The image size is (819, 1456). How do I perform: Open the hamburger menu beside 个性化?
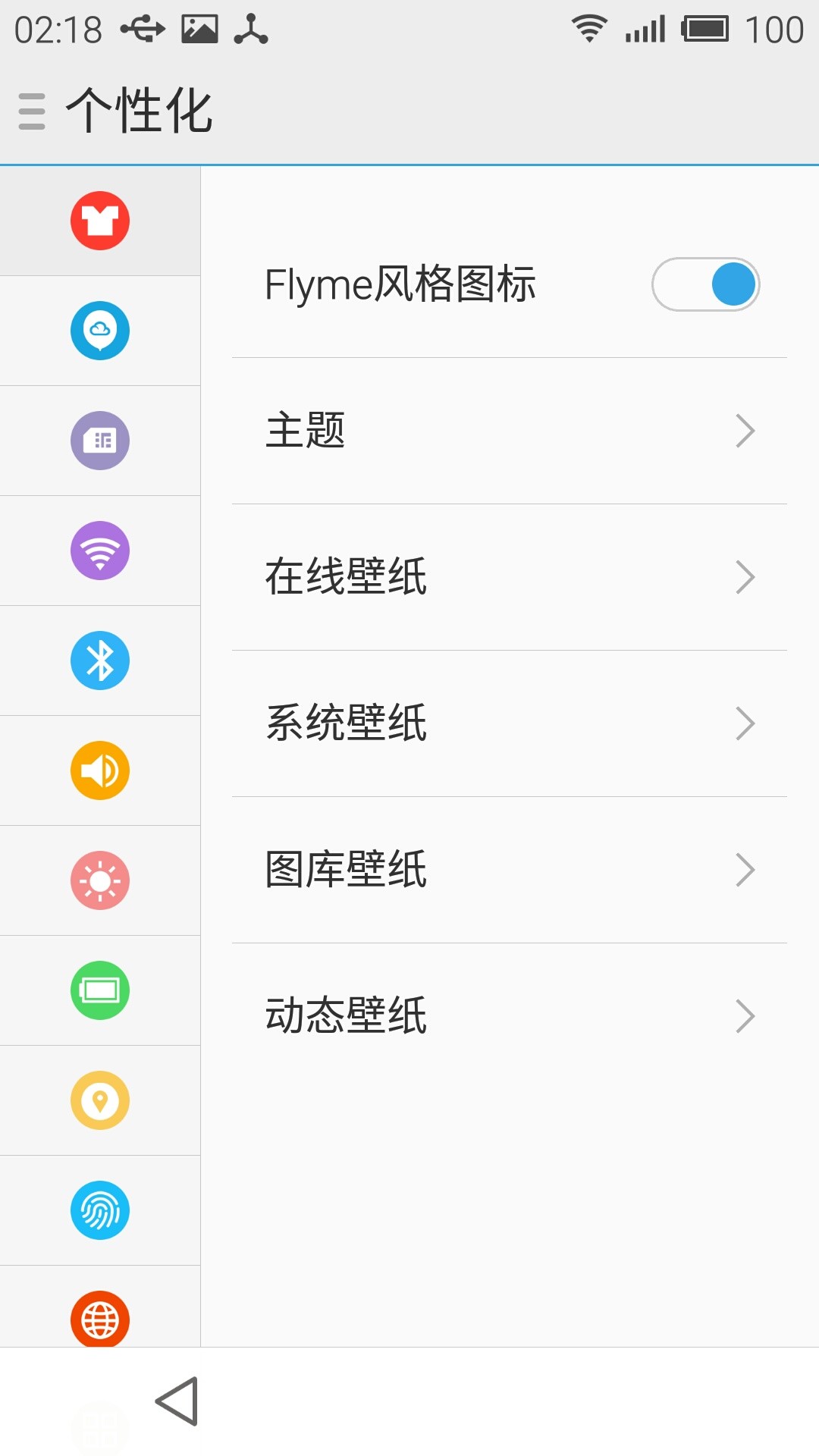(x=32, y=111)
